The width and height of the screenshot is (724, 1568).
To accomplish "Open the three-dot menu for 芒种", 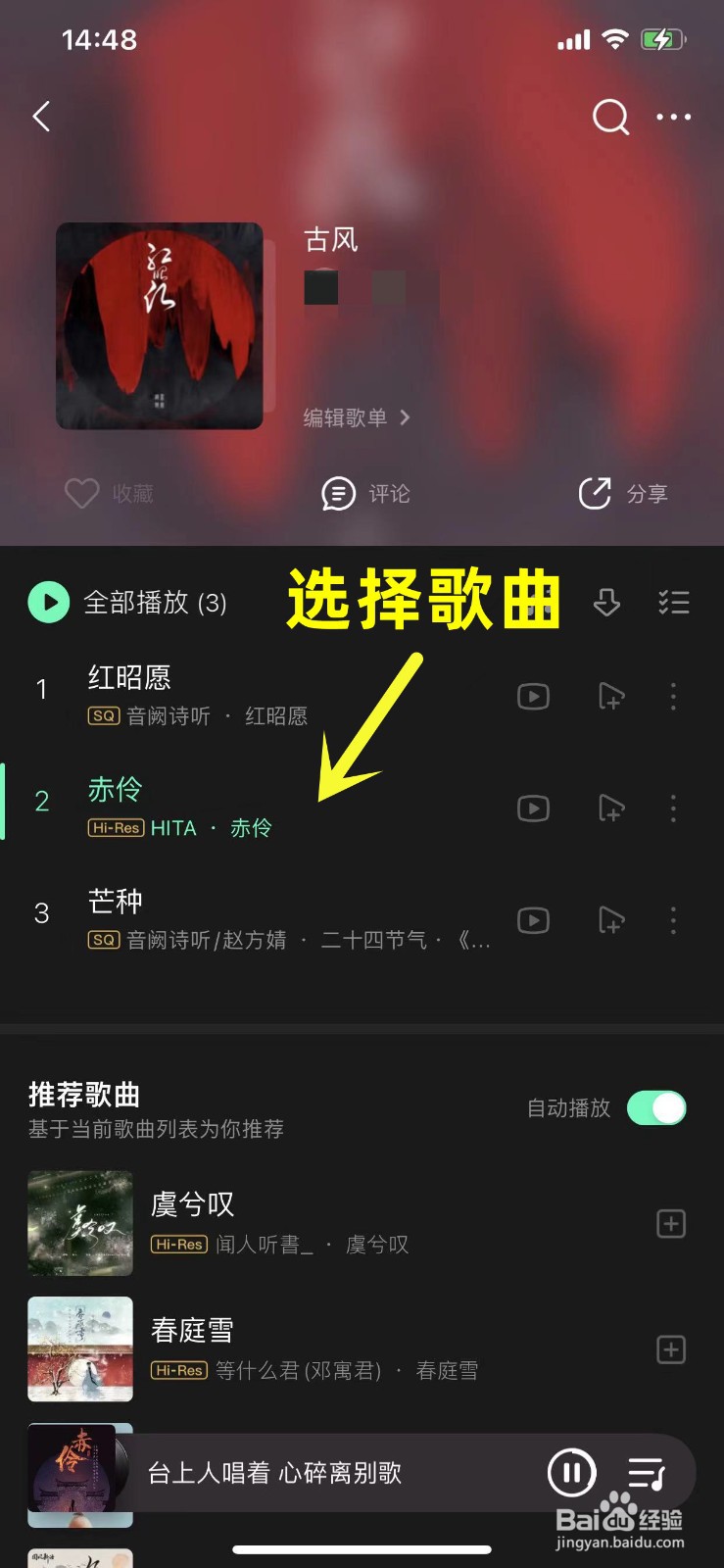I will click(673, 920).
